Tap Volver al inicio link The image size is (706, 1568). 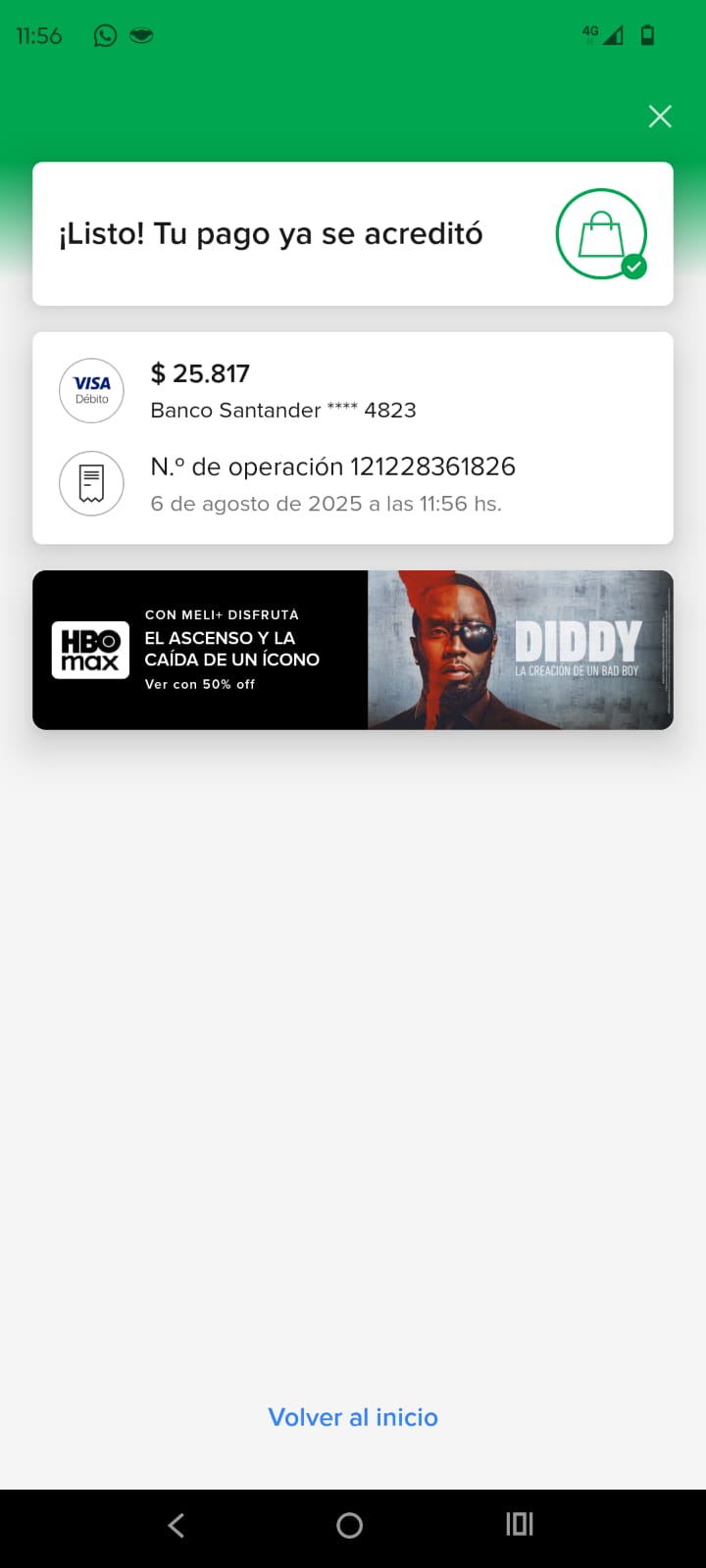(x=353, y=1417)
